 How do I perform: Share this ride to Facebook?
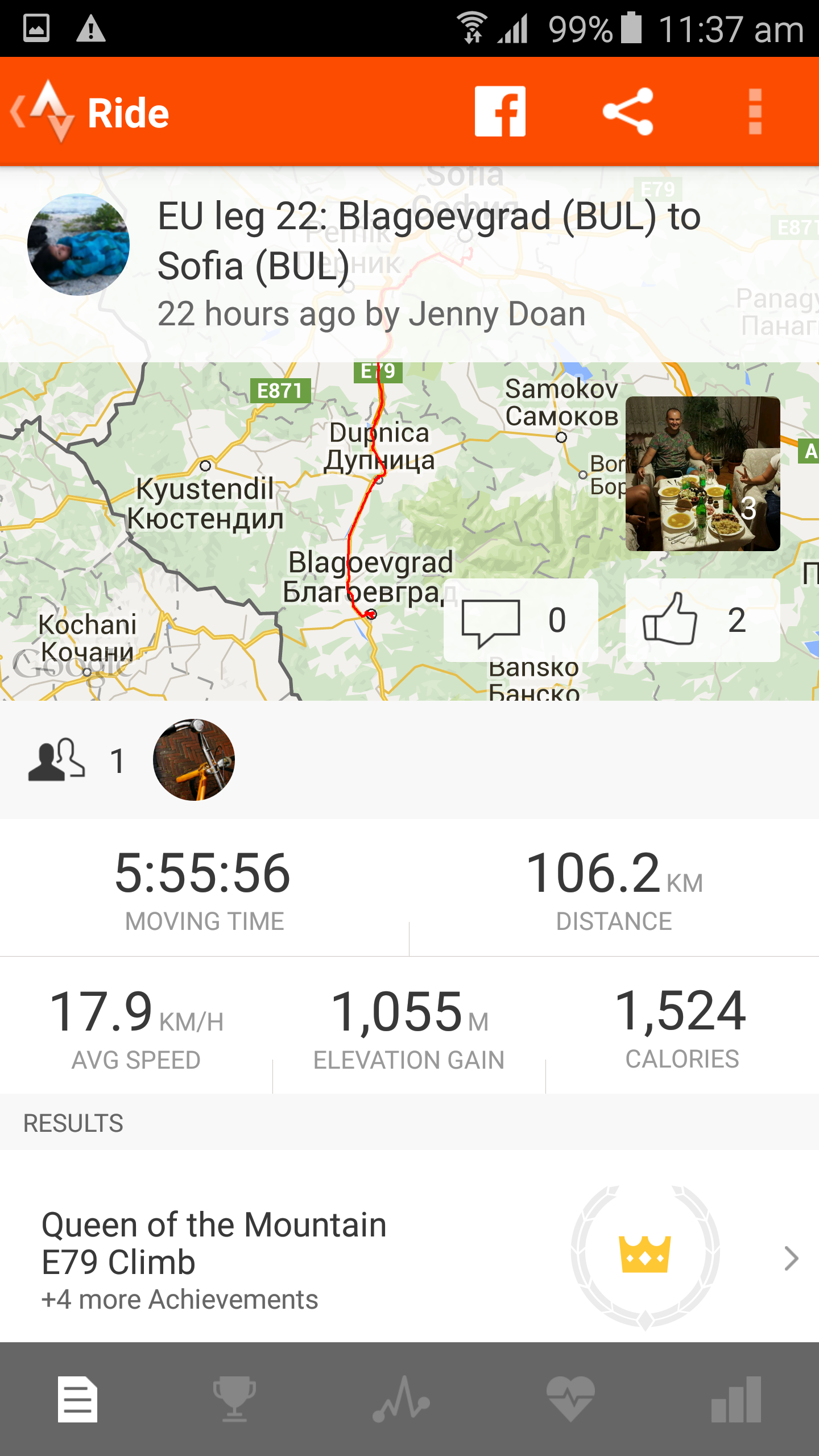(x=500, y=111)
